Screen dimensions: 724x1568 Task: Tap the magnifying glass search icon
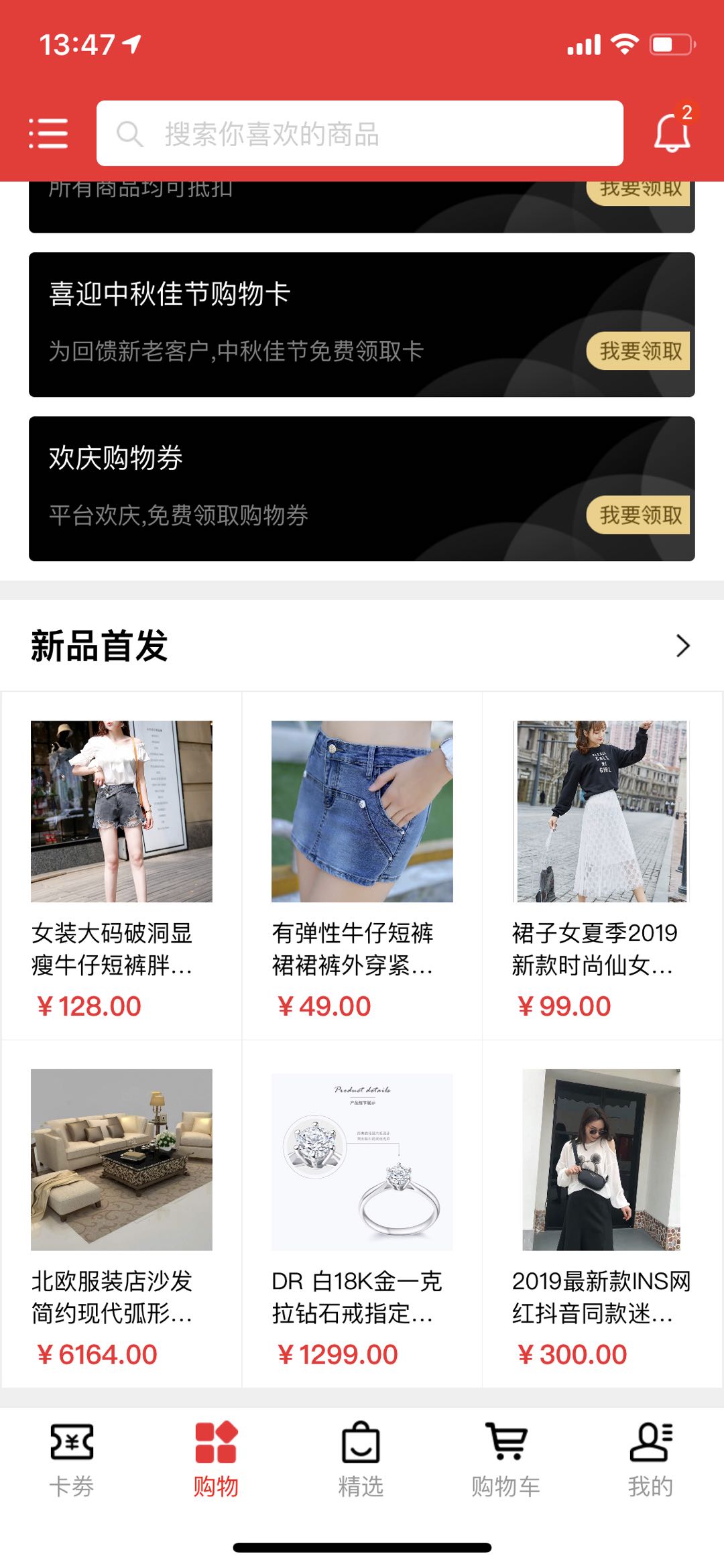click(x=131, y=133)
